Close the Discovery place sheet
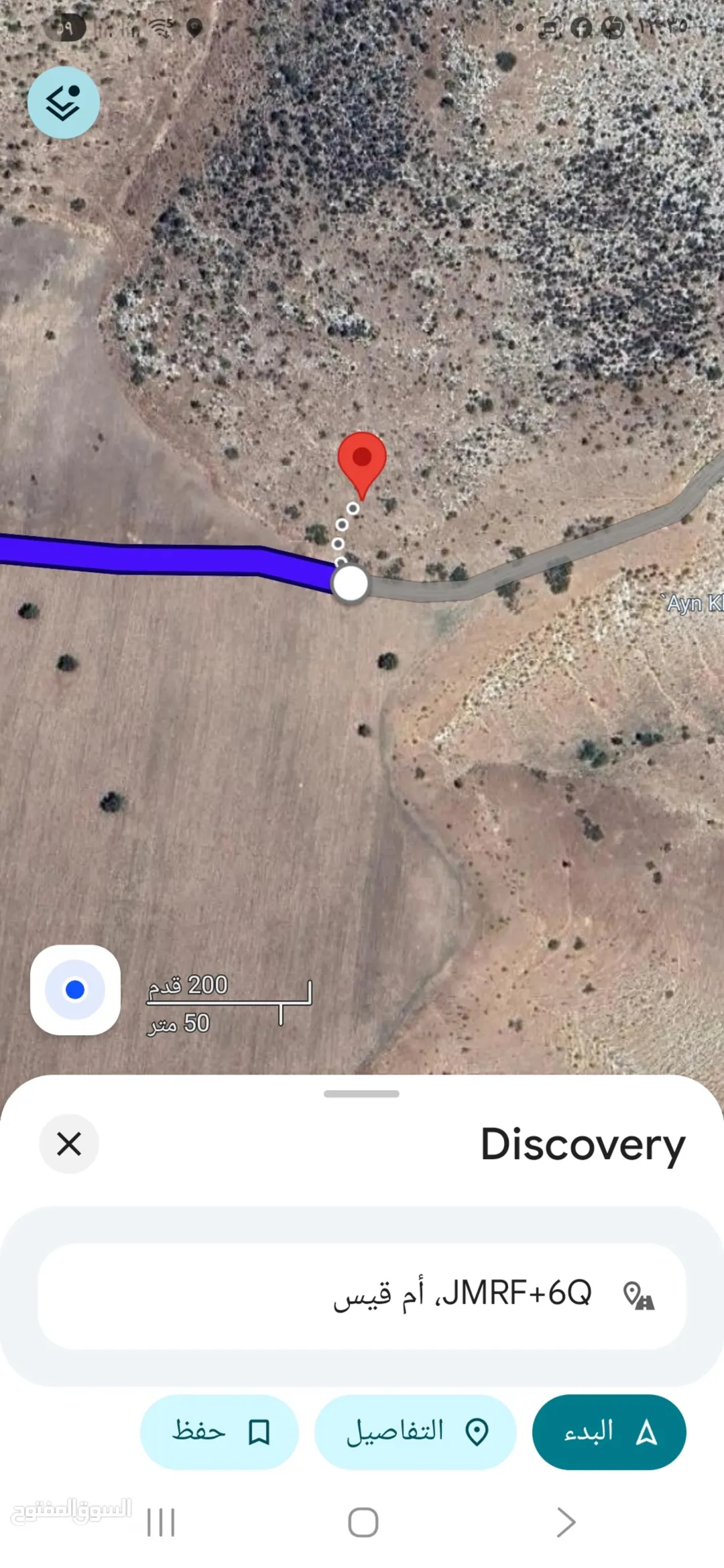The height and width of the screenshot is (1568, 724). [69, 1144]
